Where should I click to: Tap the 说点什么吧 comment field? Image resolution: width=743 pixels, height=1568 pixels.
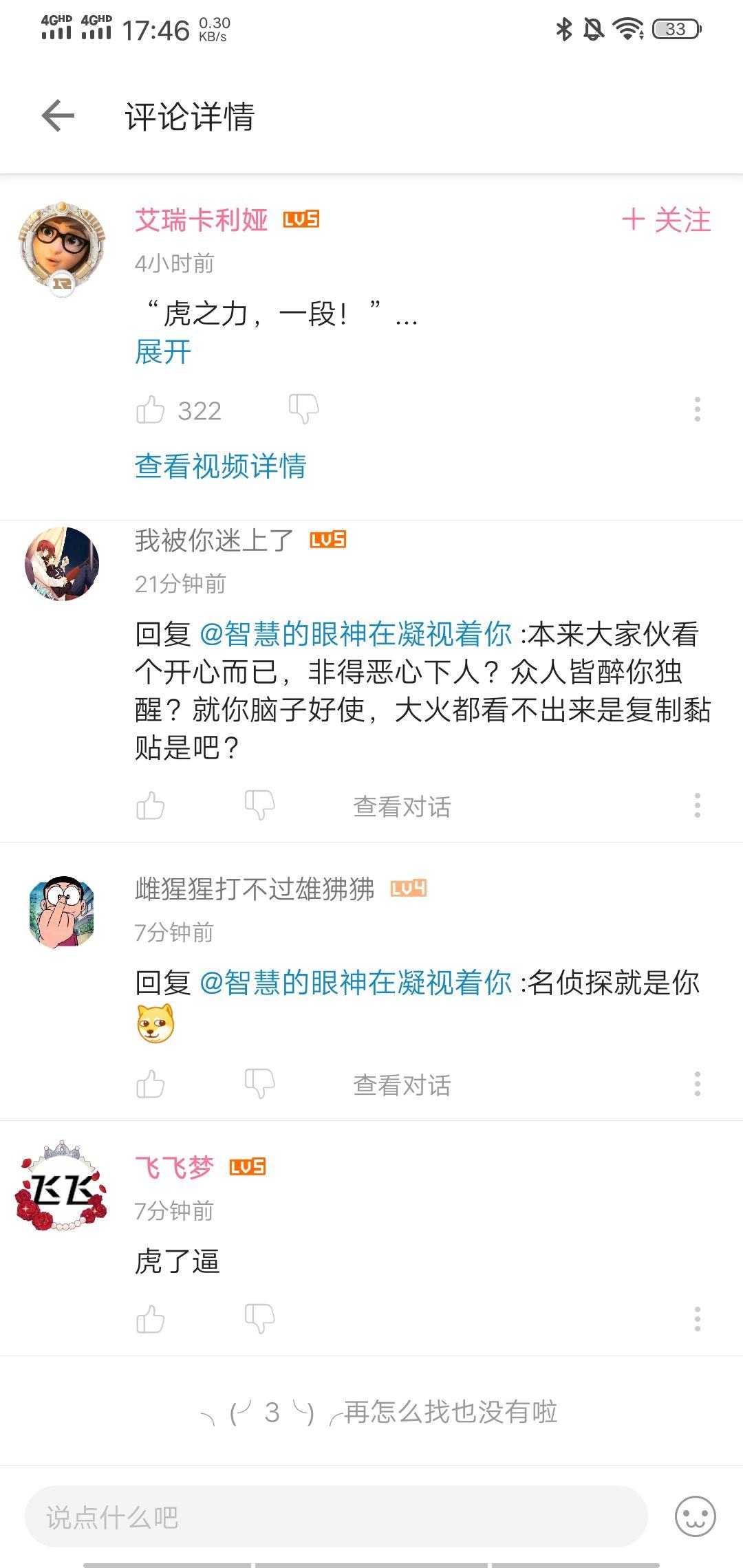pos(336,1517)
